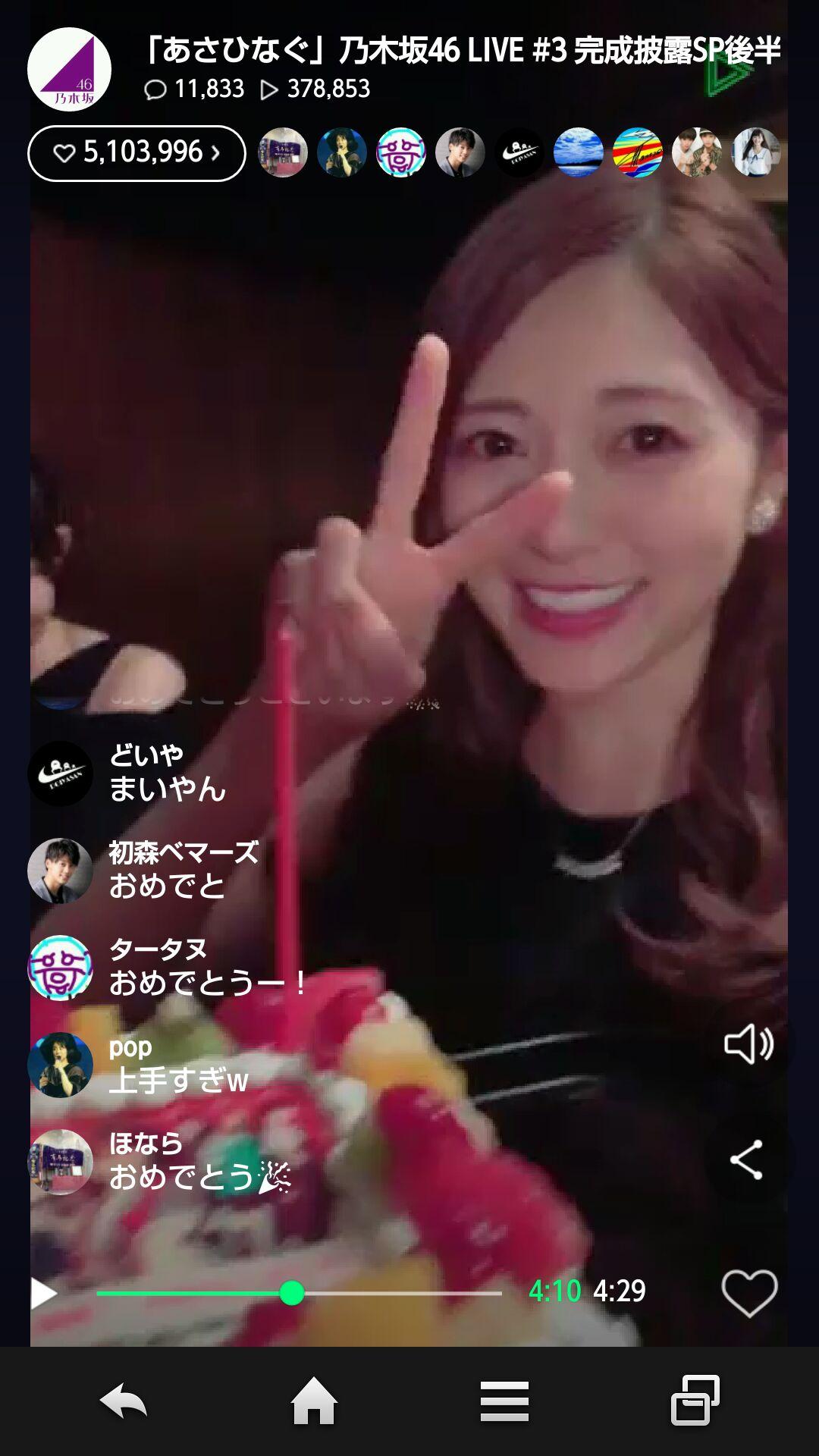This screenshot has width=819, height=1456.
Task: Open commenter タータヌ's profile
Action: pyautogui.click(x=60, y=968)
